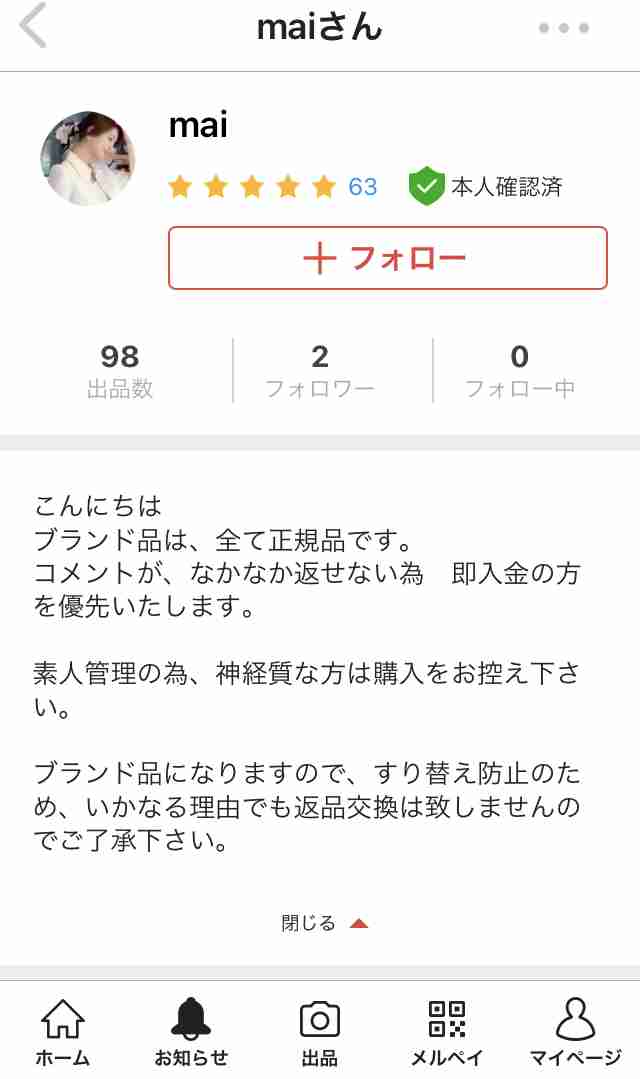Viewport: 640px width, 1079px height.
Task: Open the 出品 camera tab
Action: [320, 1032]
